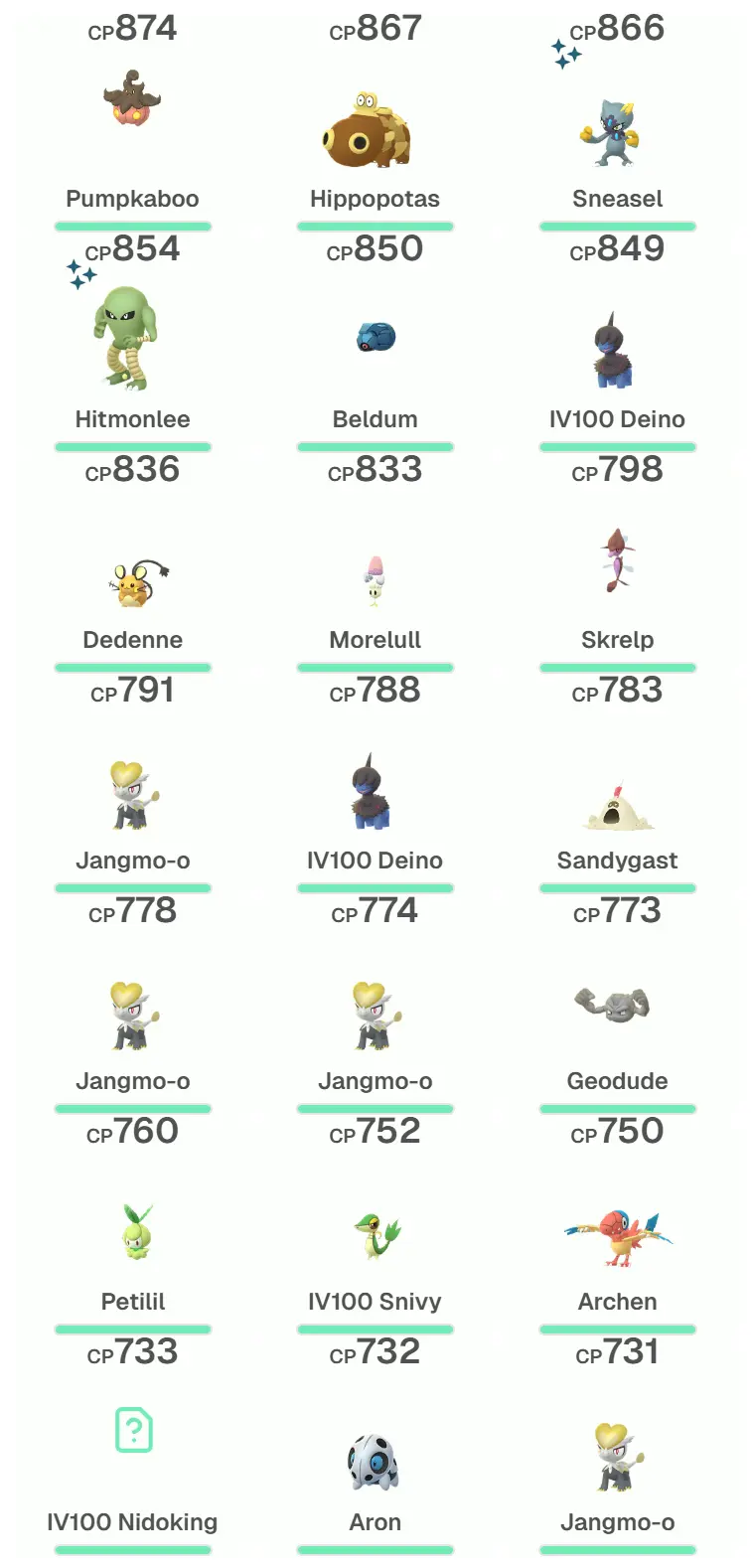View Petilil with CP 760
This screenshot has width=751, height=1568.
click(x=134, y=1233)
